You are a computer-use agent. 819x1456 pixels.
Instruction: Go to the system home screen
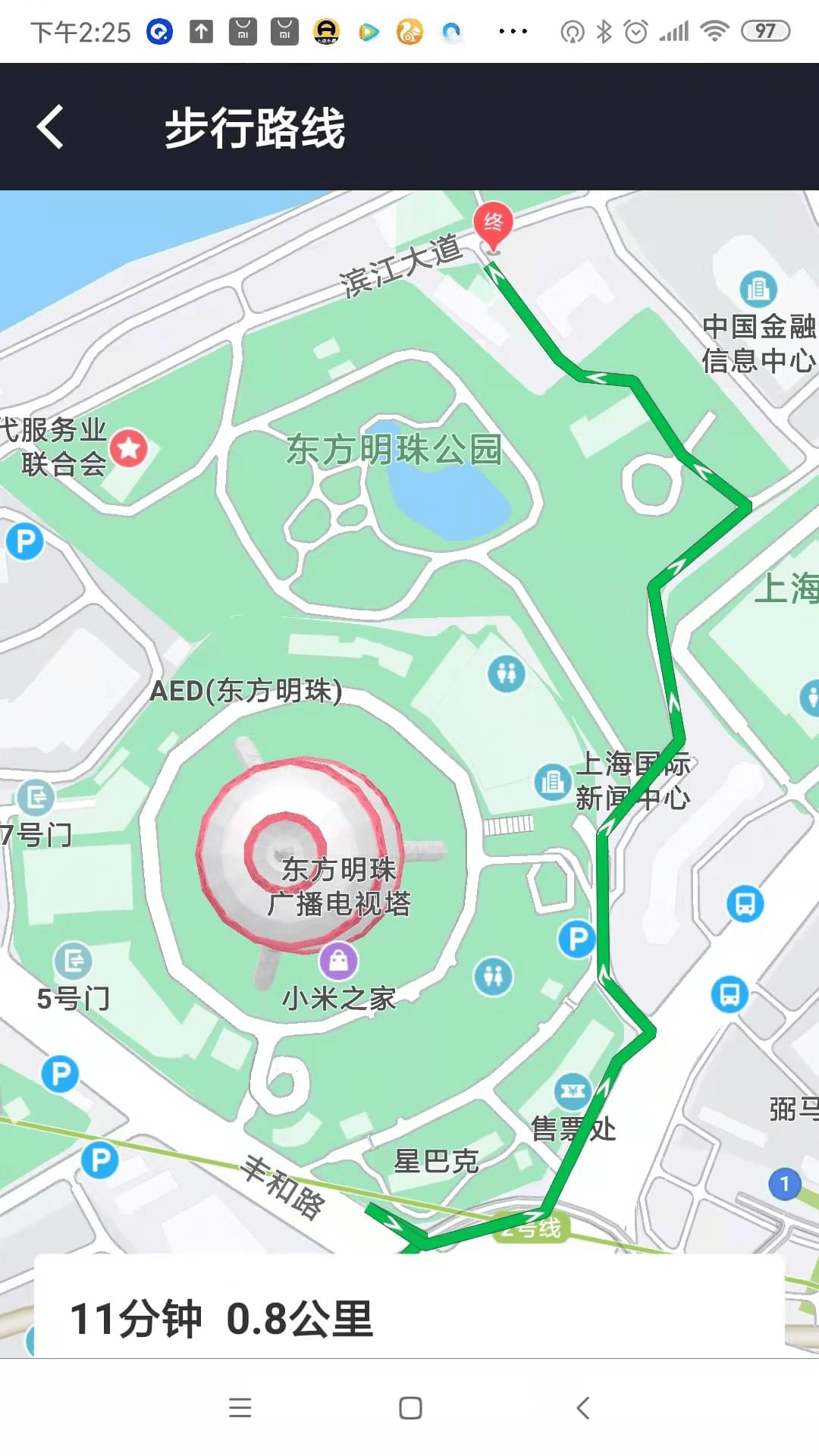410,1408
